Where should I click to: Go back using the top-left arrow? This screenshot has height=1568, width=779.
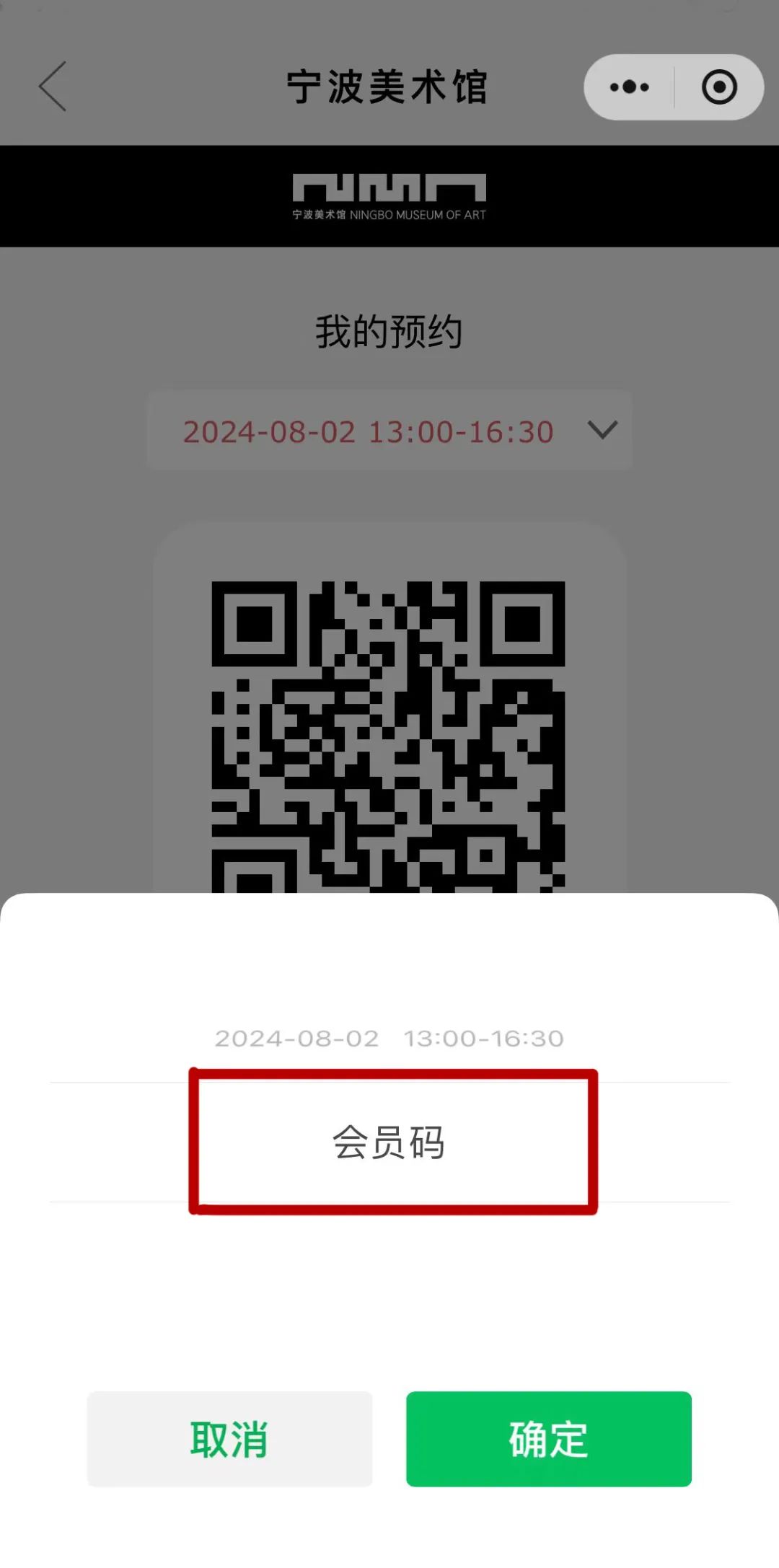pyautogui.click(x=53, y=87)
